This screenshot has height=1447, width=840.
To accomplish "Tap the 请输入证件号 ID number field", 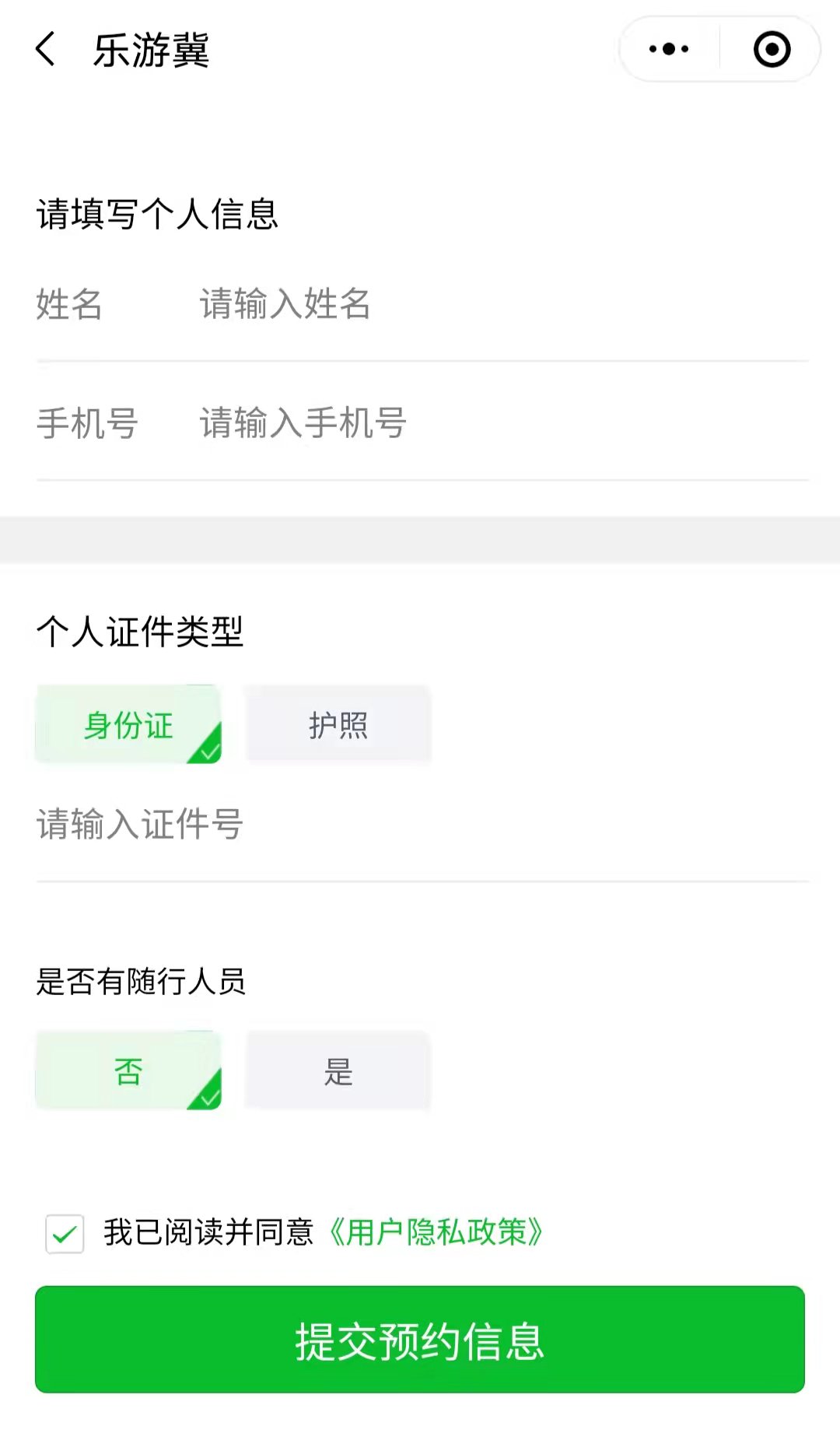I will coord(422,825).
